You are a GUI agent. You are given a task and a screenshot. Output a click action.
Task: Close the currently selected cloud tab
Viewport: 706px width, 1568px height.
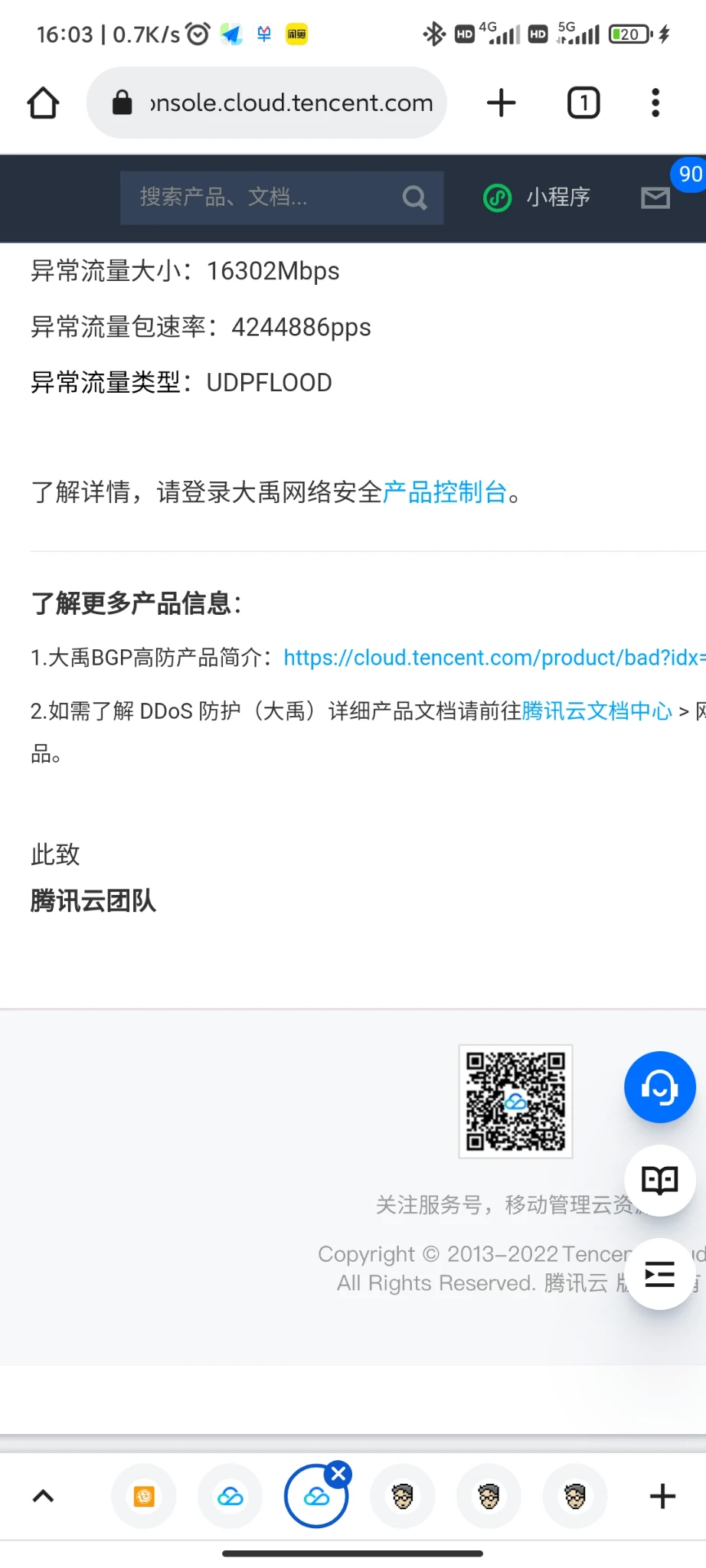click(338, 1474)
